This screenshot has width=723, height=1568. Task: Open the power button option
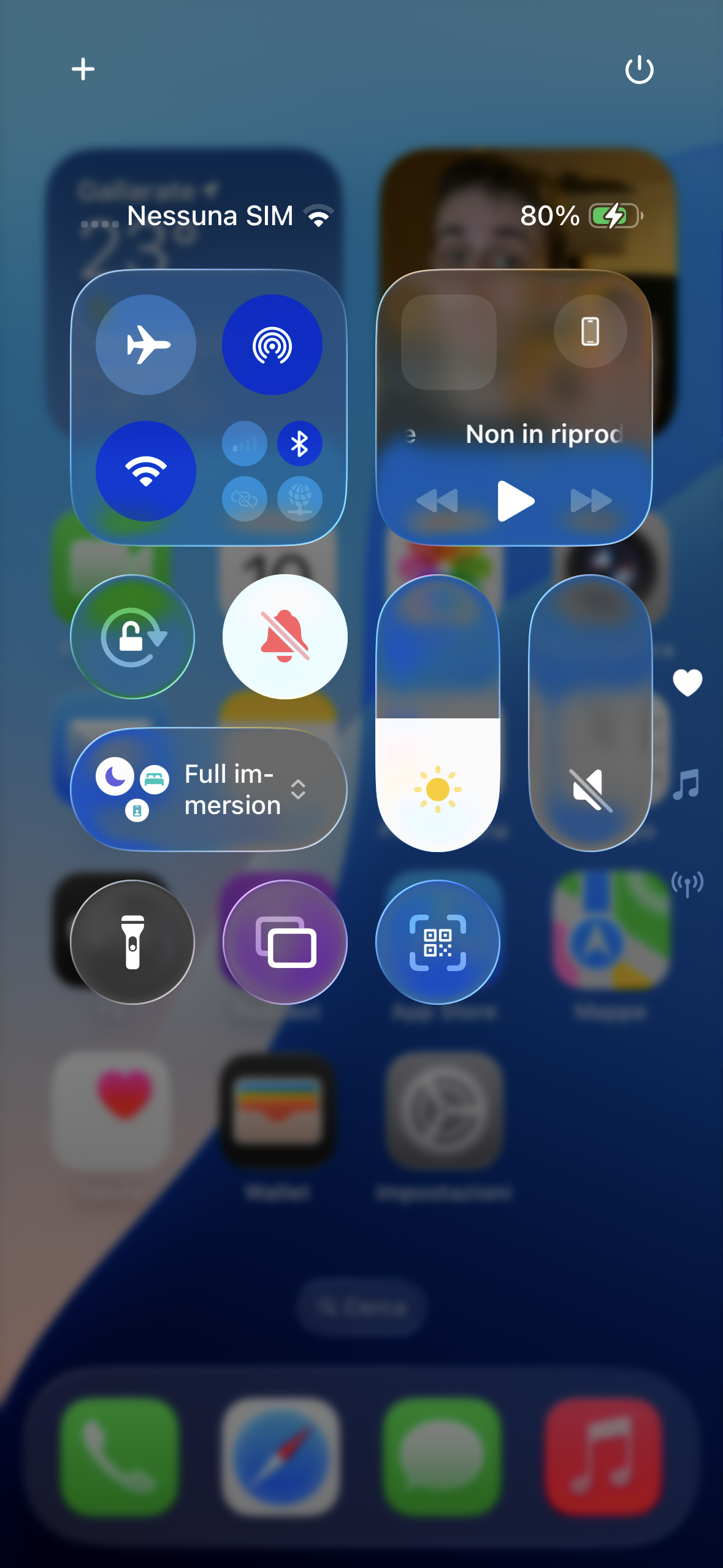tap(639, 69)
